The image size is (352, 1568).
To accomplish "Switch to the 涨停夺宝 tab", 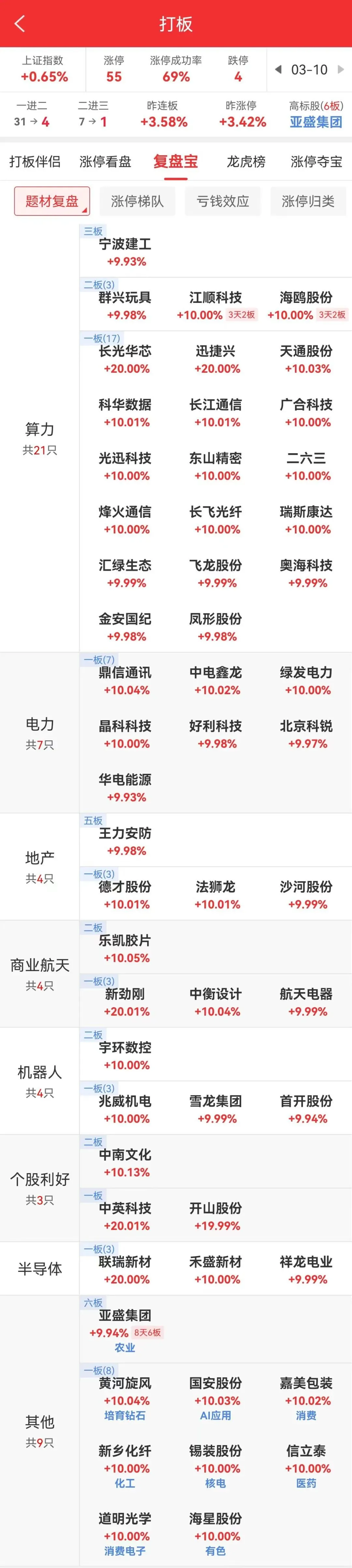I will [316, 161].
